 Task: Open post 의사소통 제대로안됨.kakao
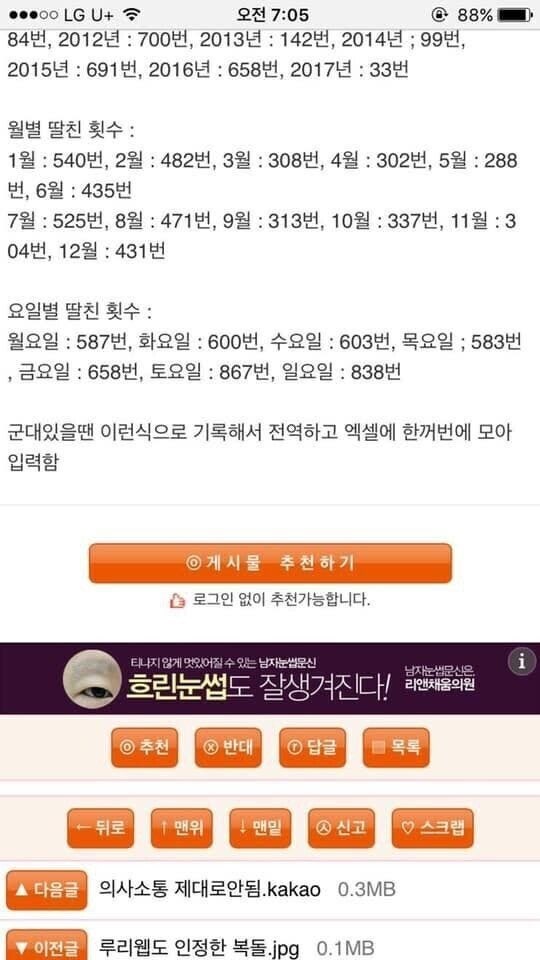pyautogui.click(x=209, y=889)
